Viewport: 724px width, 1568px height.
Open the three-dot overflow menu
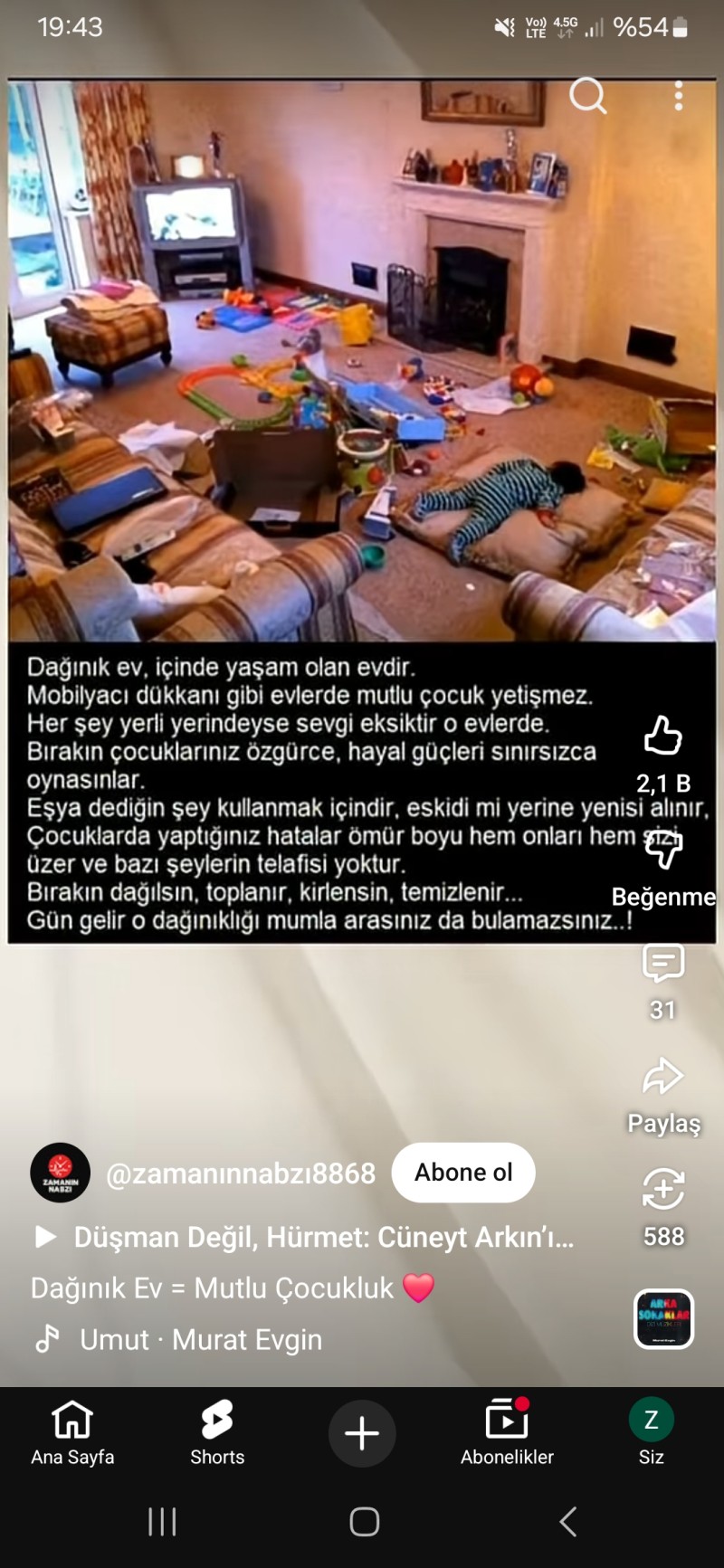[679, 97]
